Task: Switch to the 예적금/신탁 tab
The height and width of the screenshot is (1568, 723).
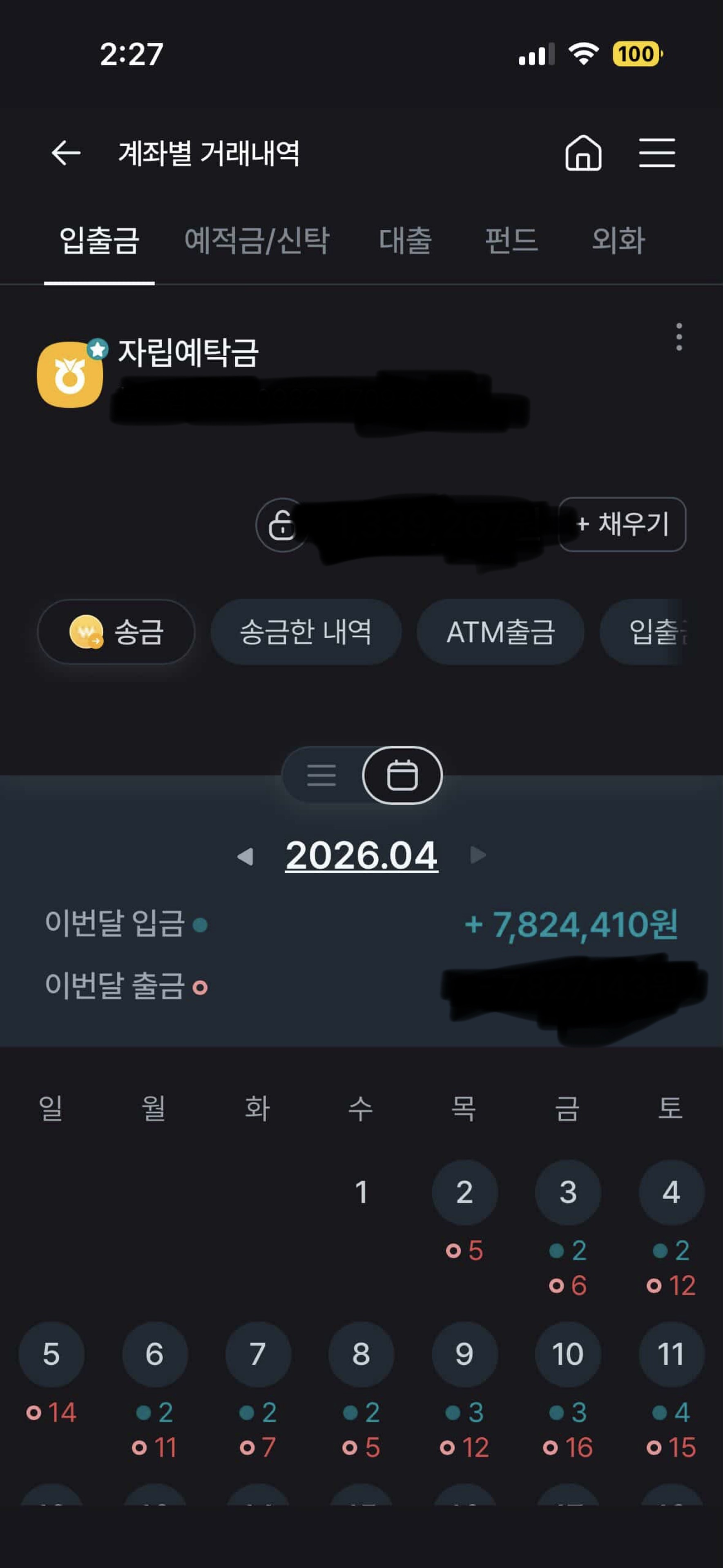Action: click(x=257, y=240)
